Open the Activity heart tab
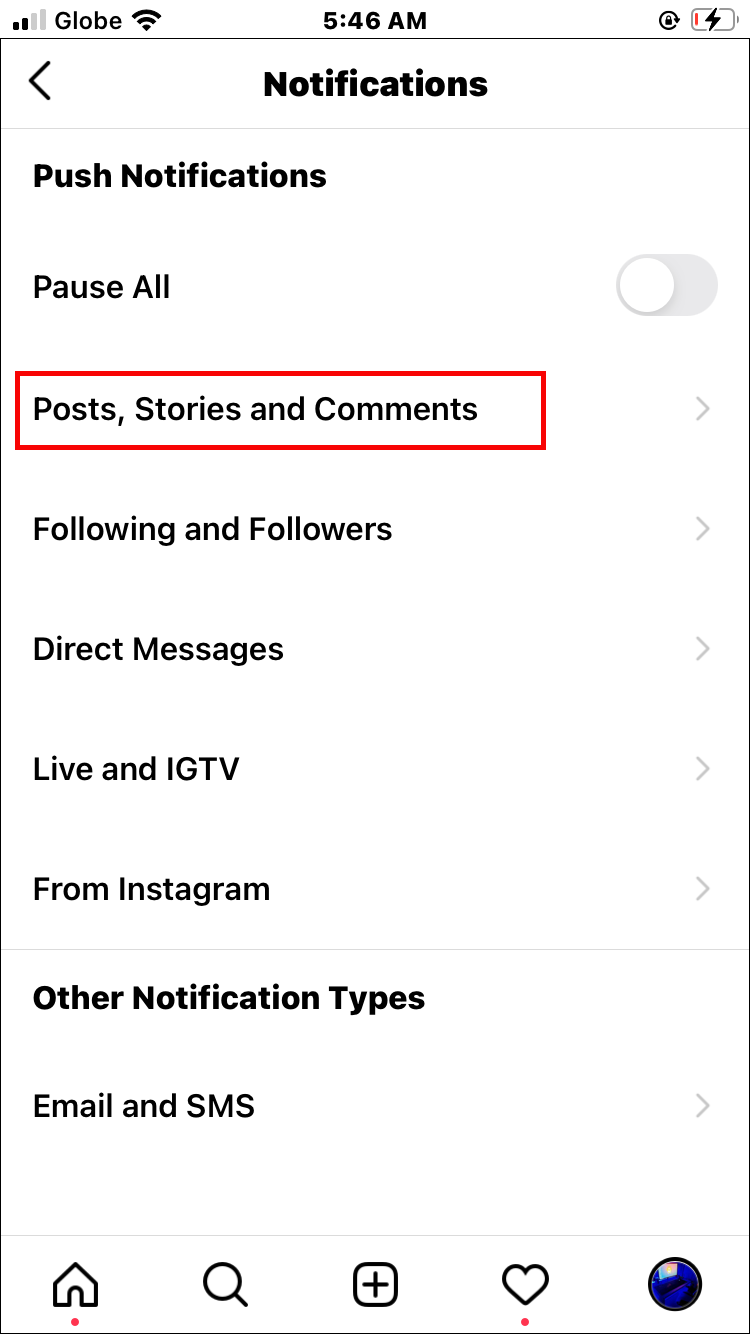 point(525,1283)
